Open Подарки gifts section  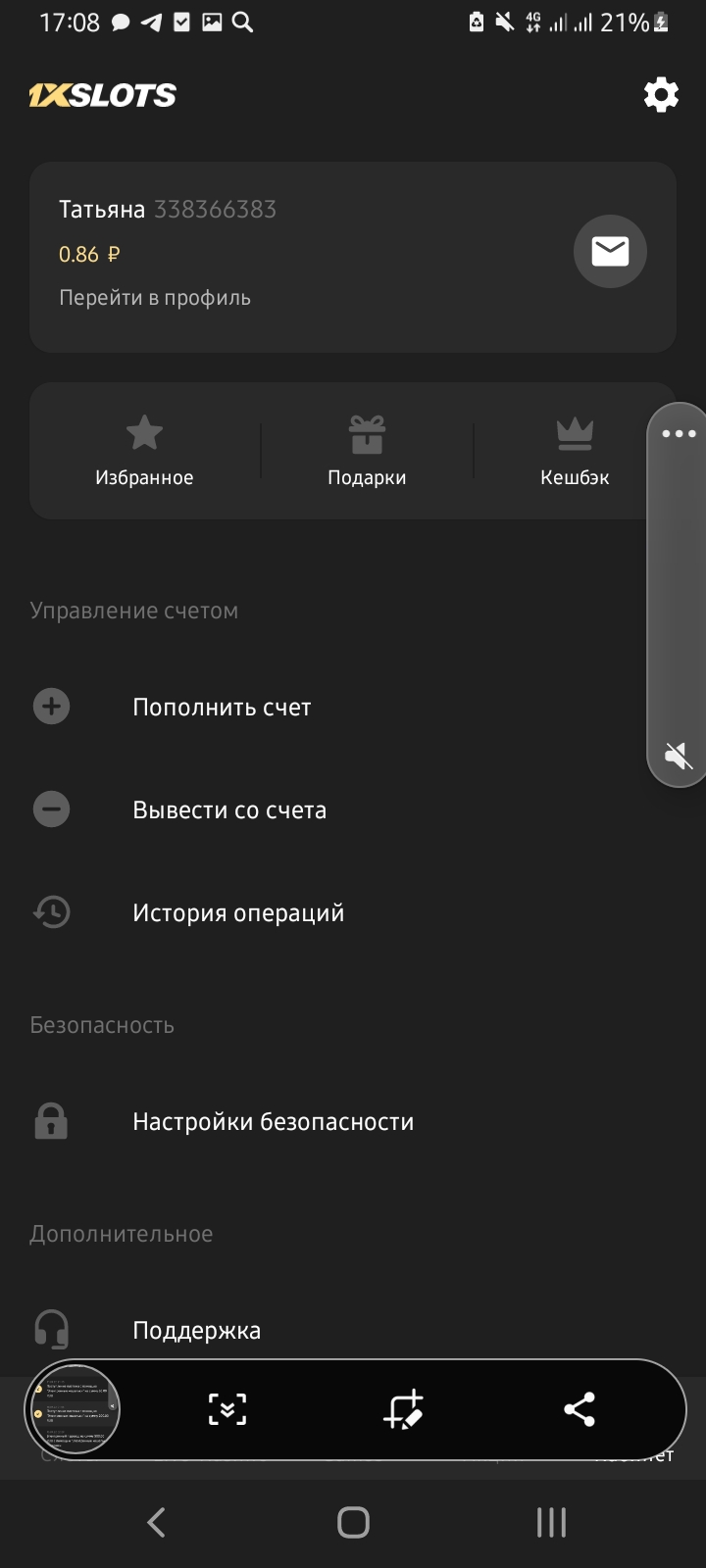pos(367,451)
